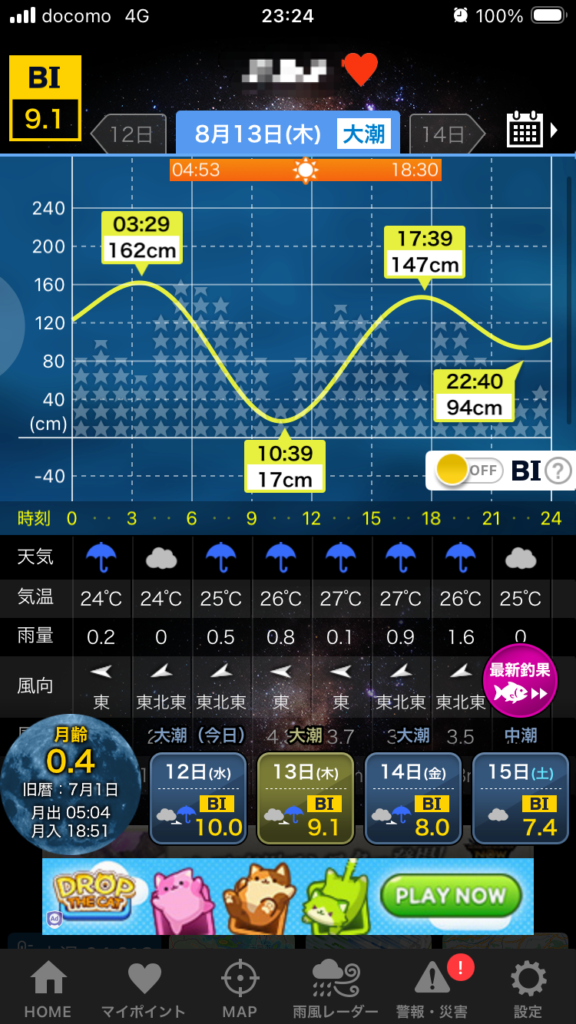Select the 12日(水) forecast card
The width and height of the screenshot is (576, 1024).
(199, 798)
